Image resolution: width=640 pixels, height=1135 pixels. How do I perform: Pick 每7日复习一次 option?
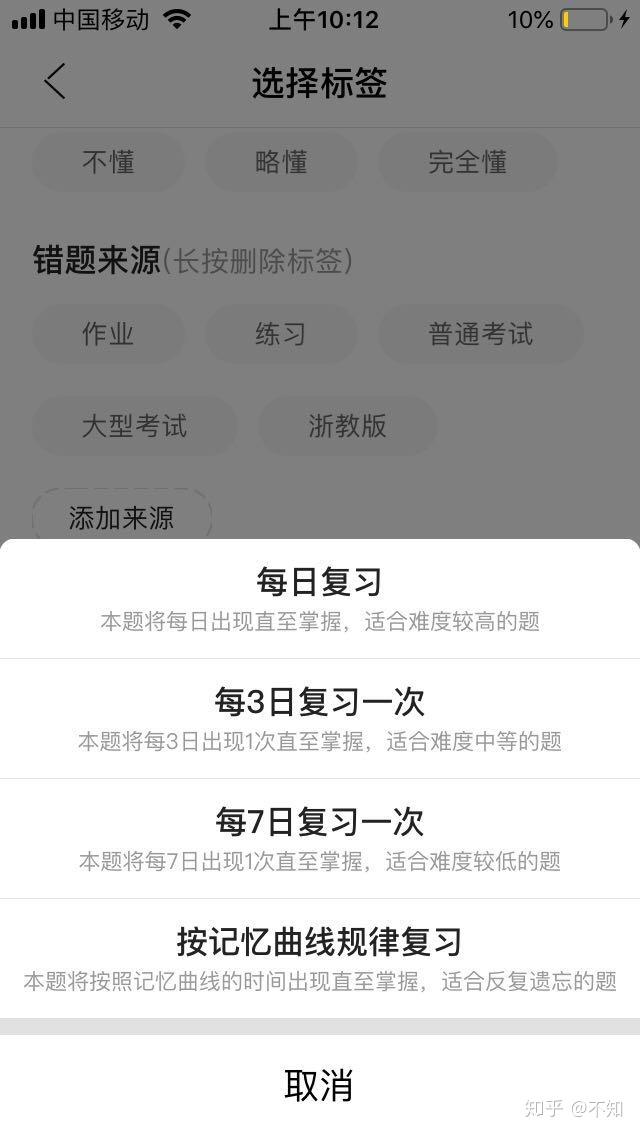pyautogui.click(x=320, y=838)
